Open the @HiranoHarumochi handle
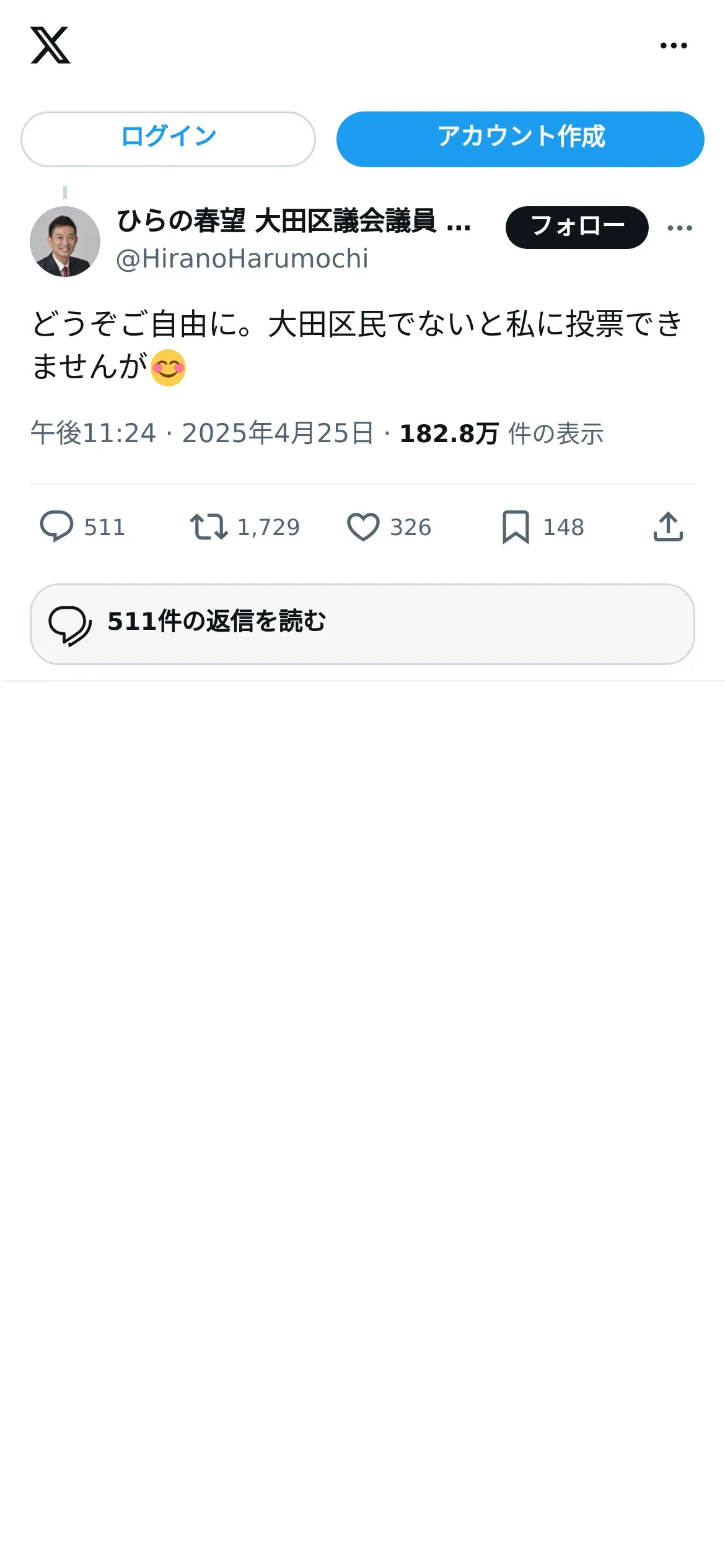Viewport: 725px width, 1568px height. point(242,259)
